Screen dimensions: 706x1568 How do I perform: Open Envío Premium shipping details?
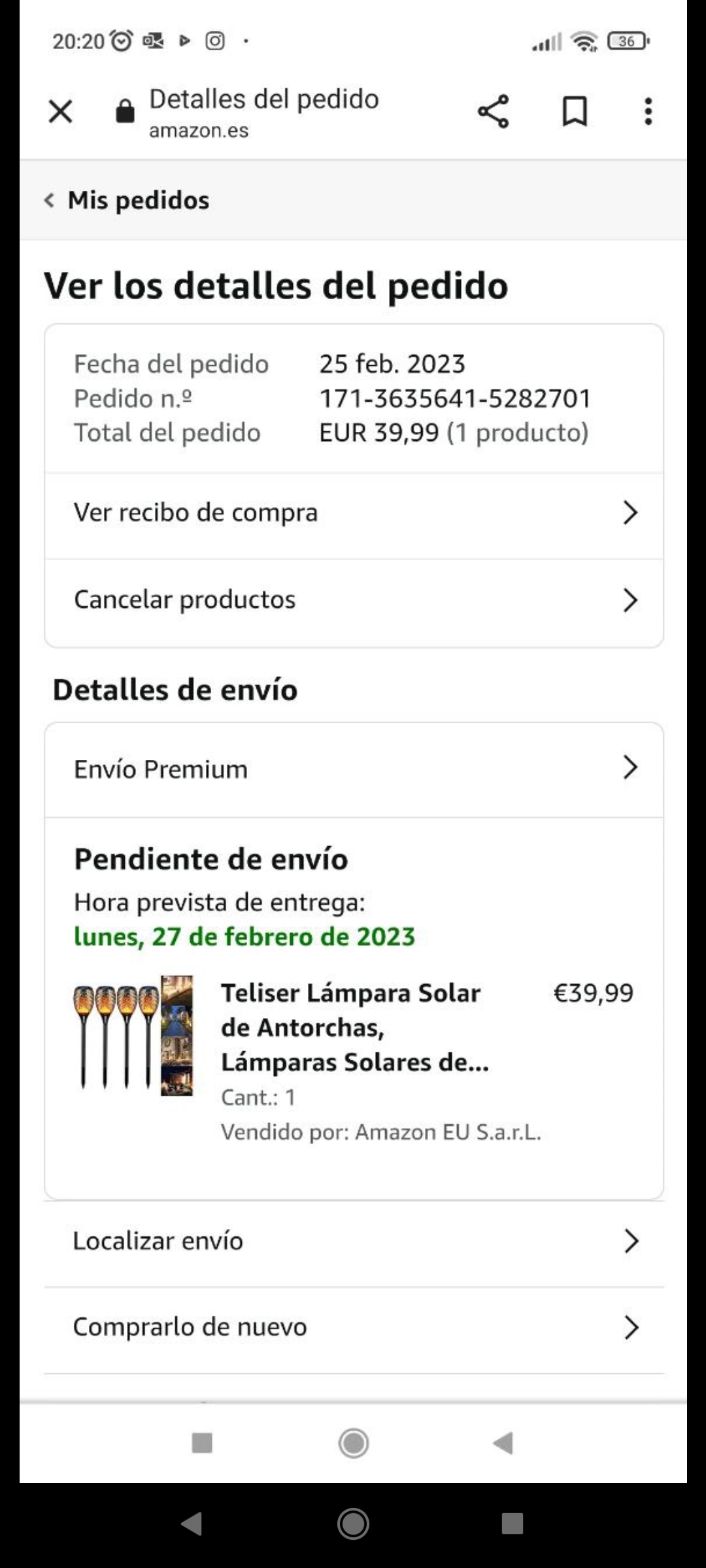click(354, 769)
